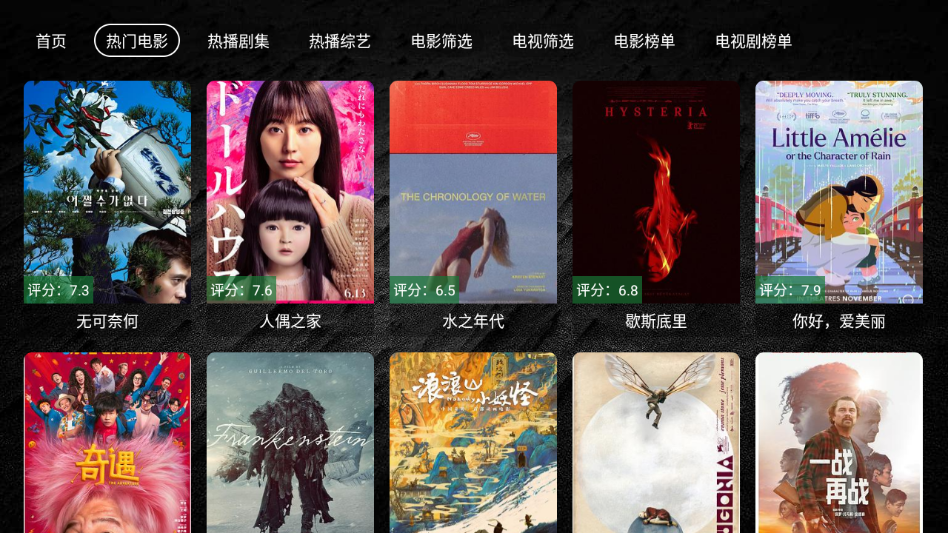
Task: Open the 热播综艺 tab
Action: click(x=340, y=41)
